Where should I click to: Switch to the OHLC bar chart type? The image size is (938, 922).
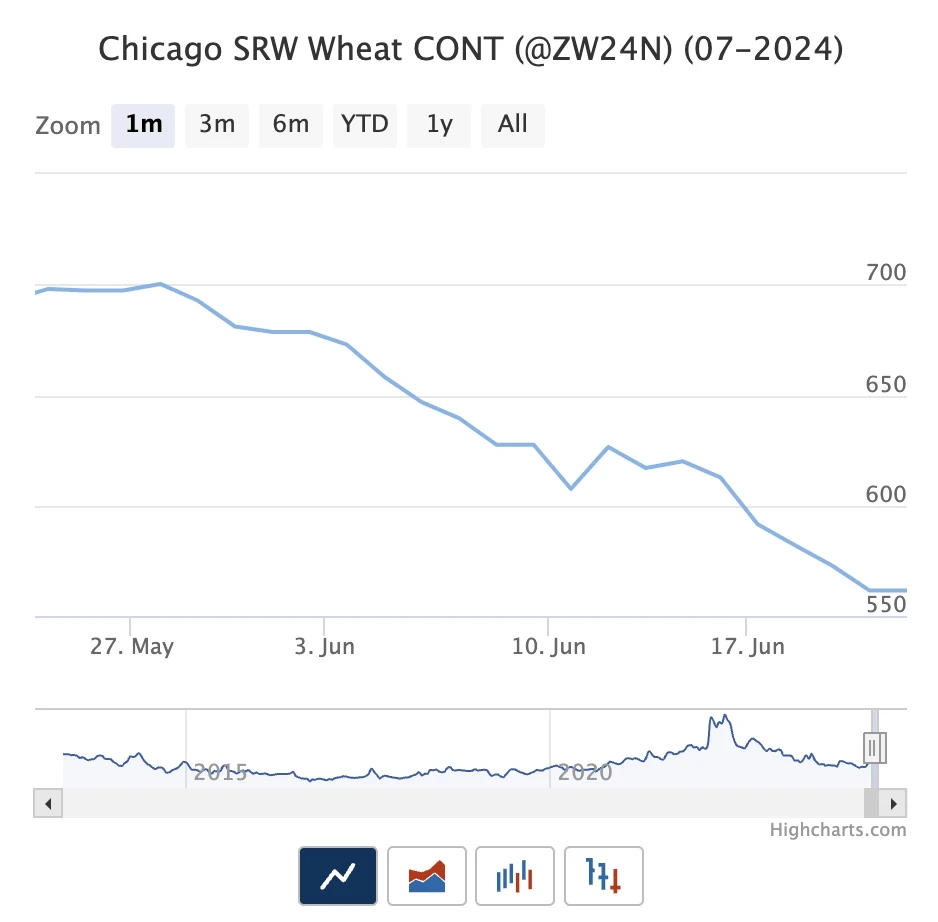coord(604,876)
